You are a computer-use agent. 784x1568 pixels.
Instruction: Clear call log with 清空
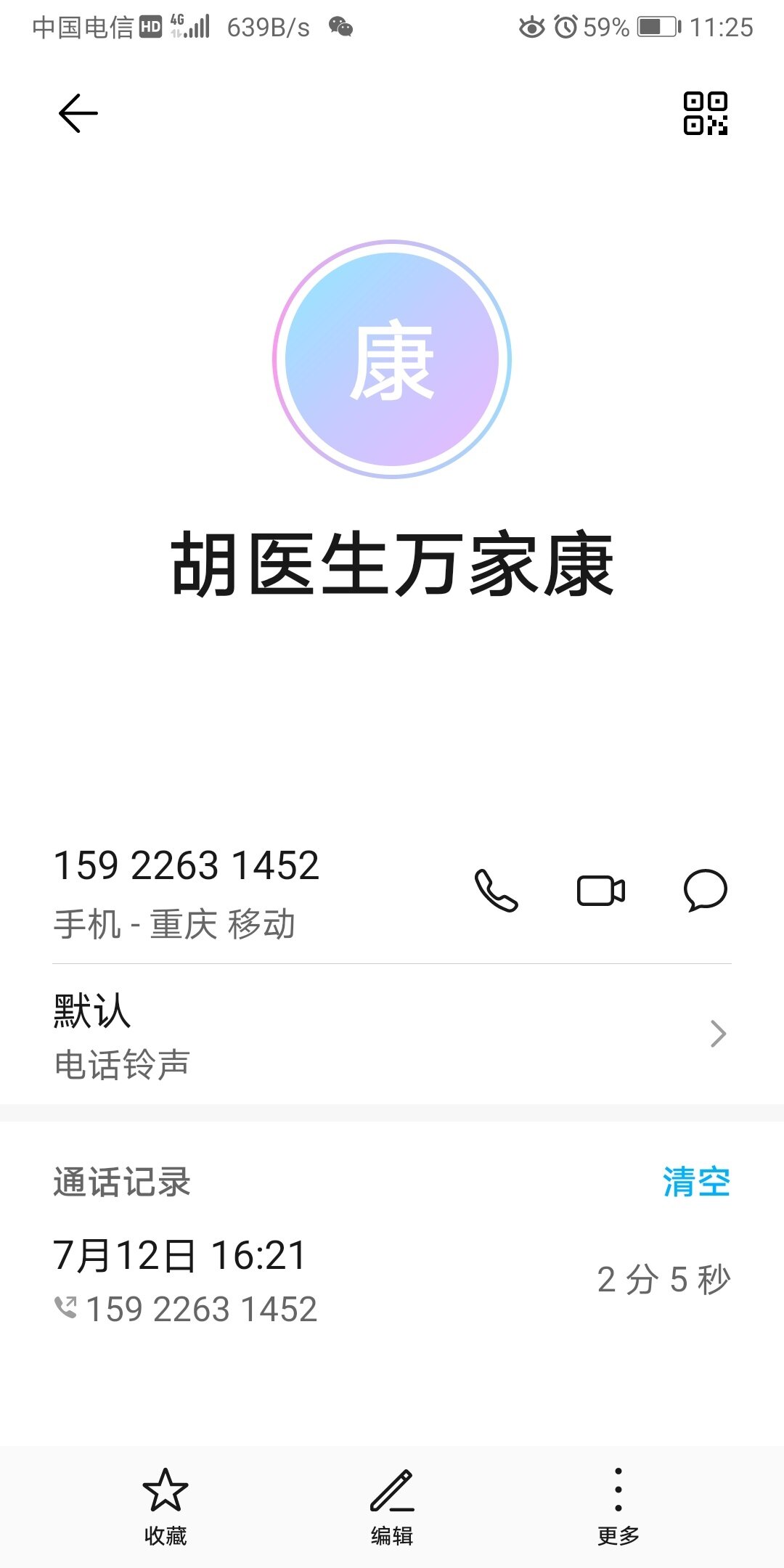[x=695, y=1182]
